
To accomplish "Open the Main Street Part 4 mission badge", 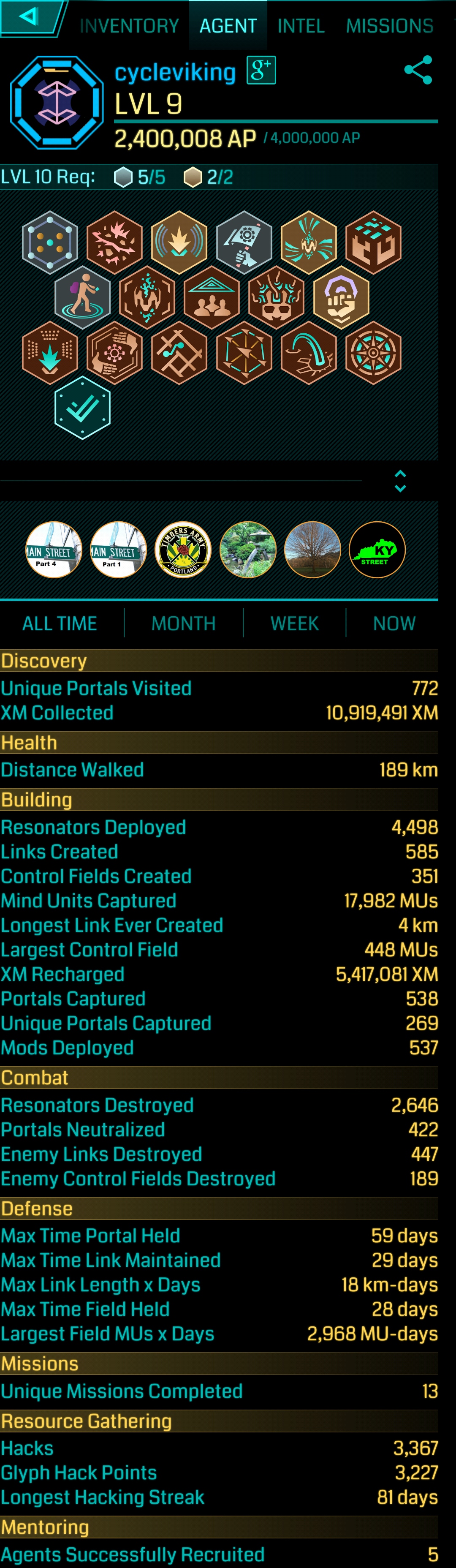I will [54, 550].
